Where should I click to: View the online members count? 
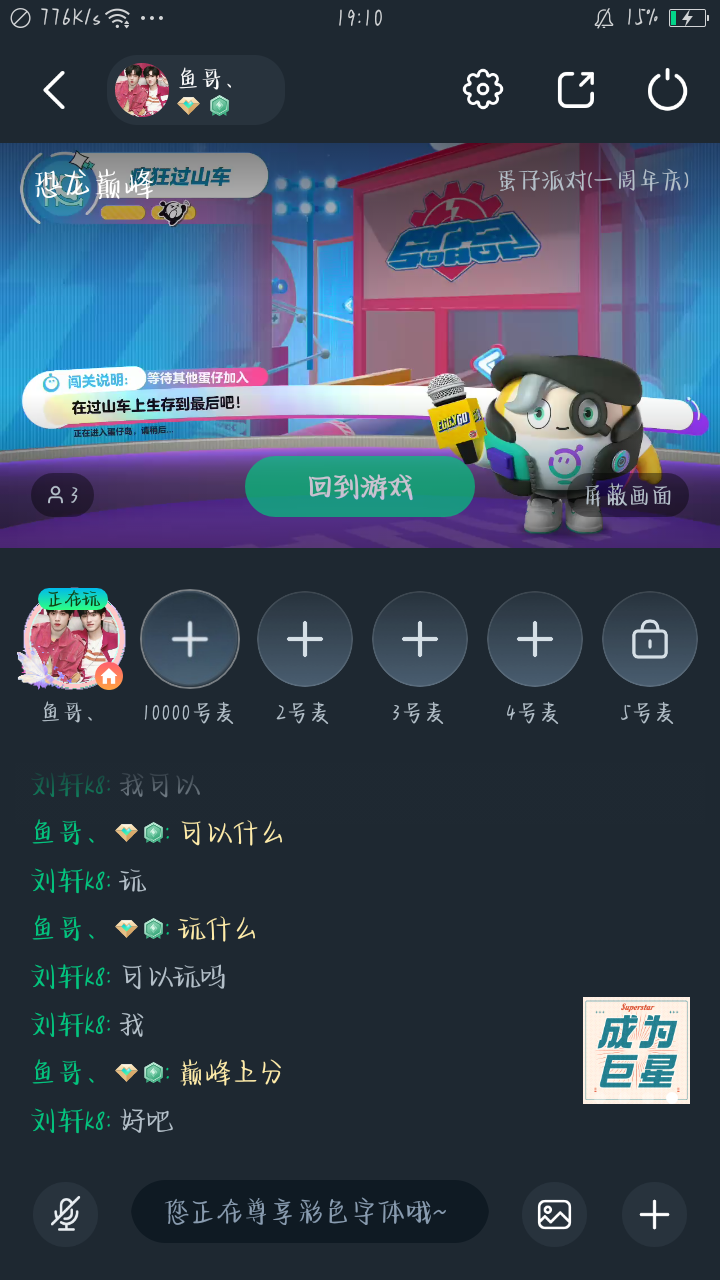63,495
